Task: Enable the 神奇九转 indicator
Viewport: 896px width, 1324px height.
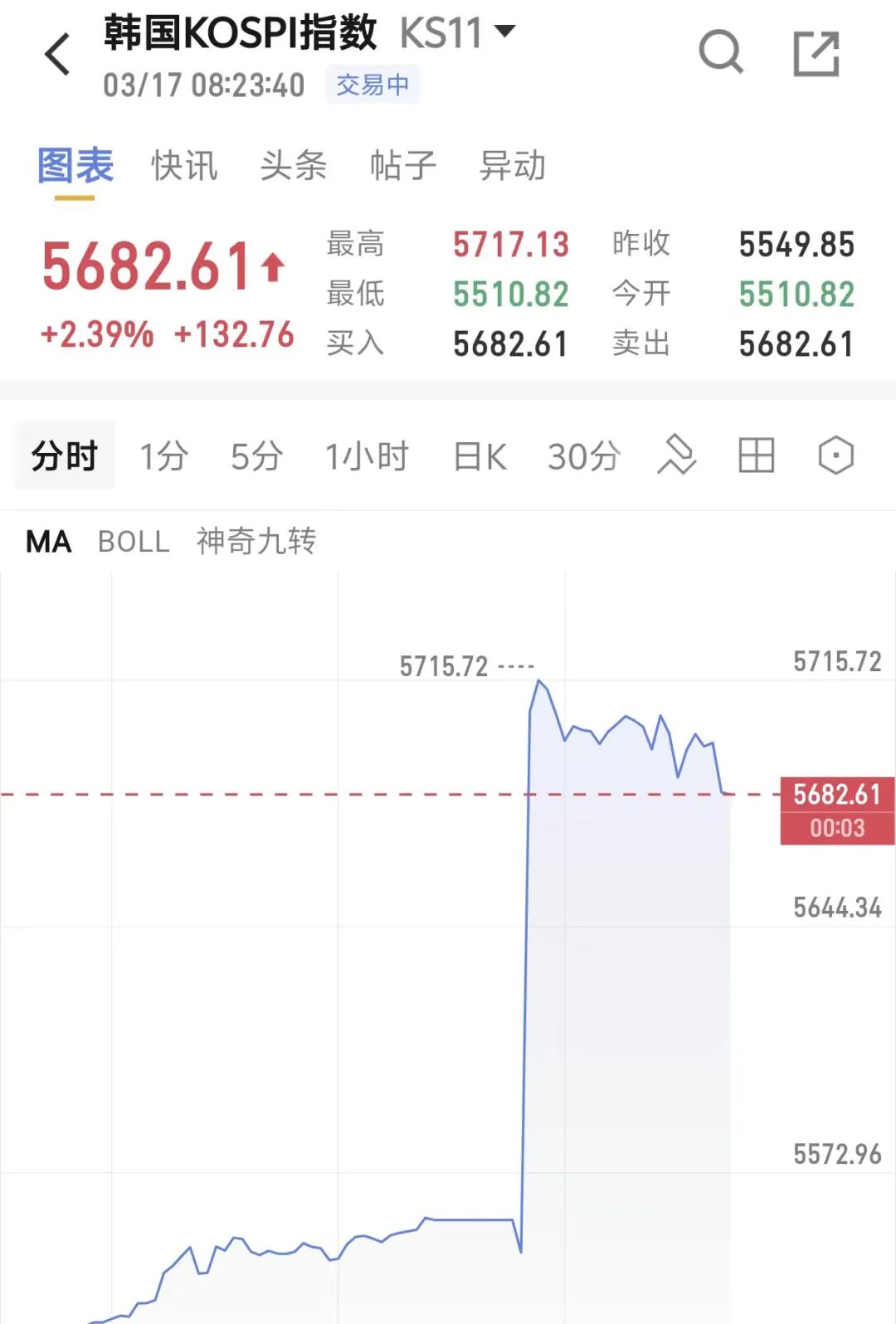Action: click(256, 542)
